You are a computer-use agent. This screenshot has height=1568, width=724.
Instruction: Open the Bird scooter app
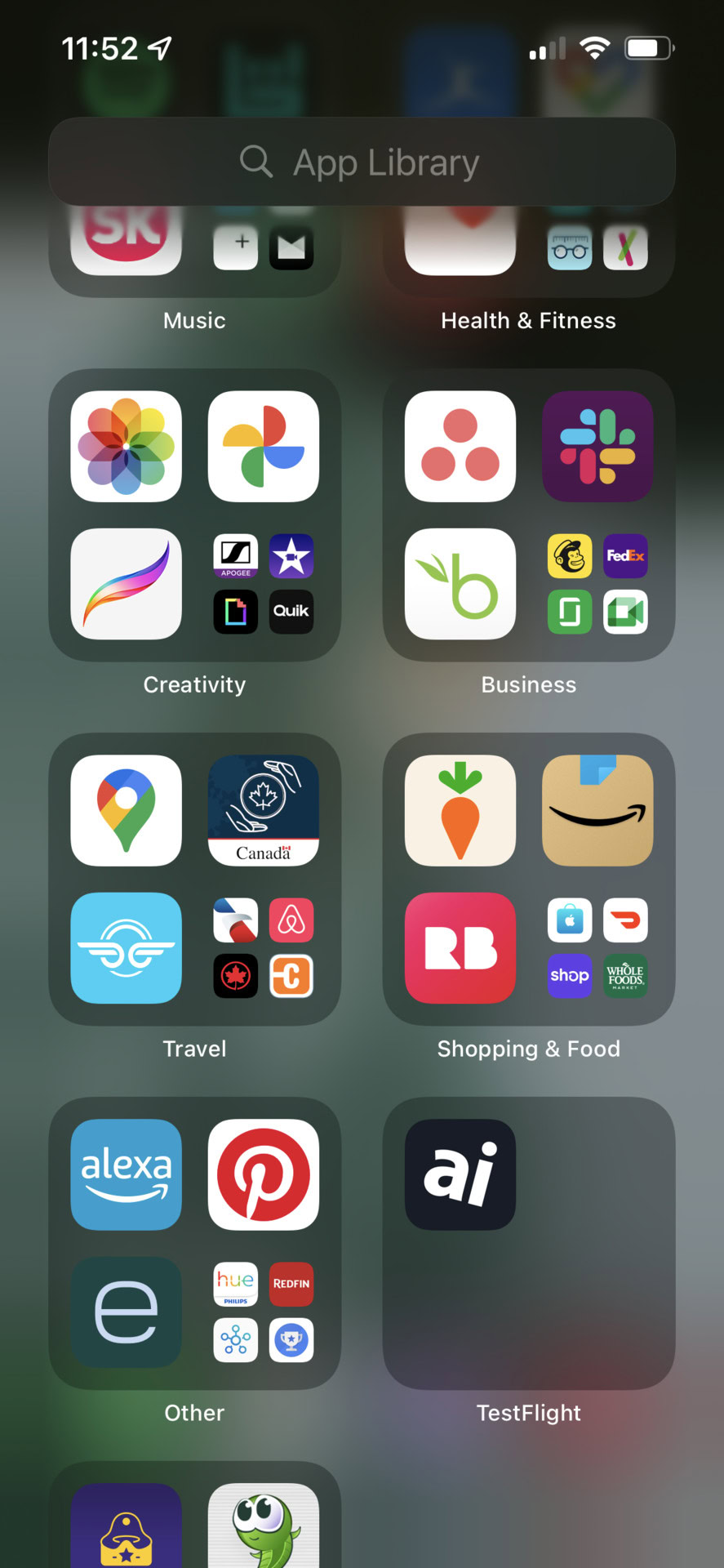click(127, 947)
